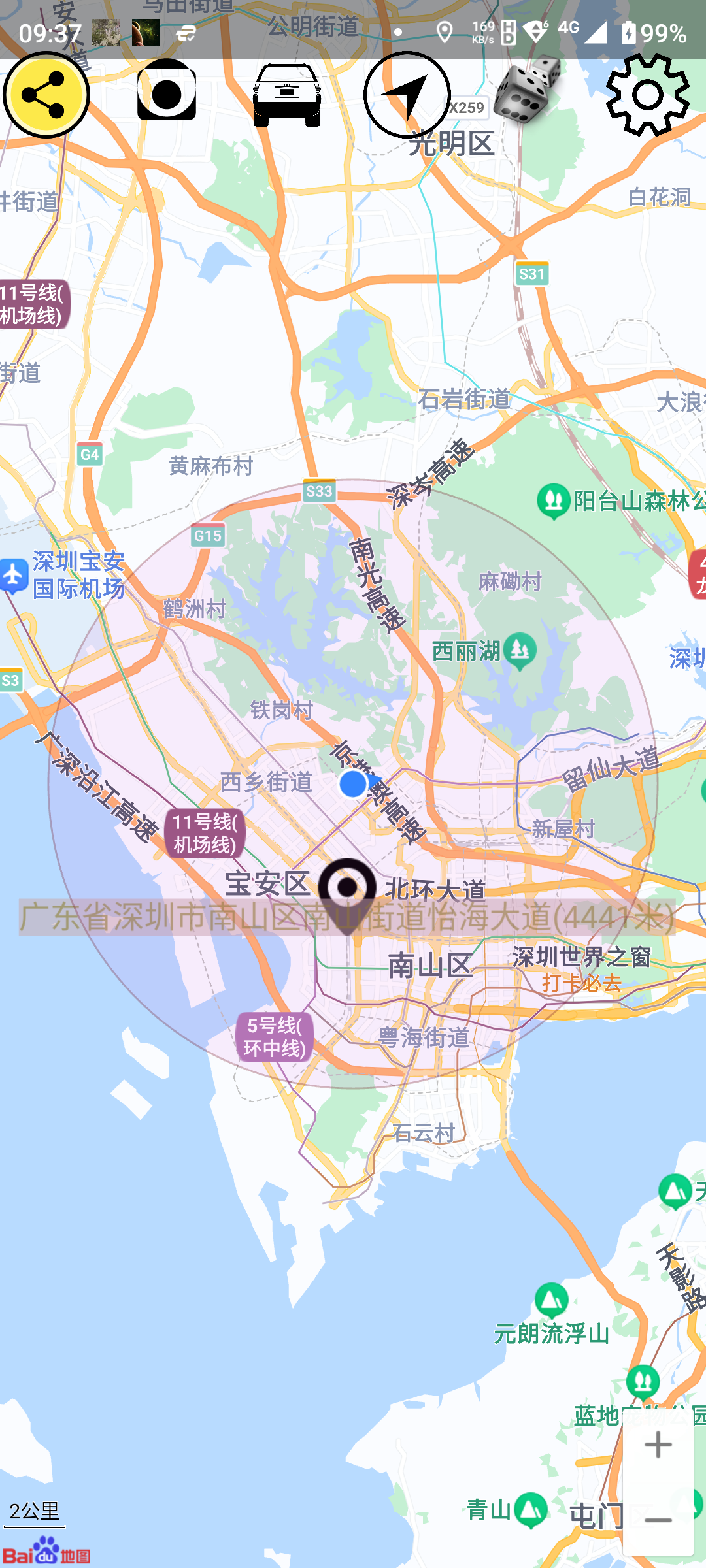Tap the yellow share button
Screen dimensions: 706x1568
(46, 95)
